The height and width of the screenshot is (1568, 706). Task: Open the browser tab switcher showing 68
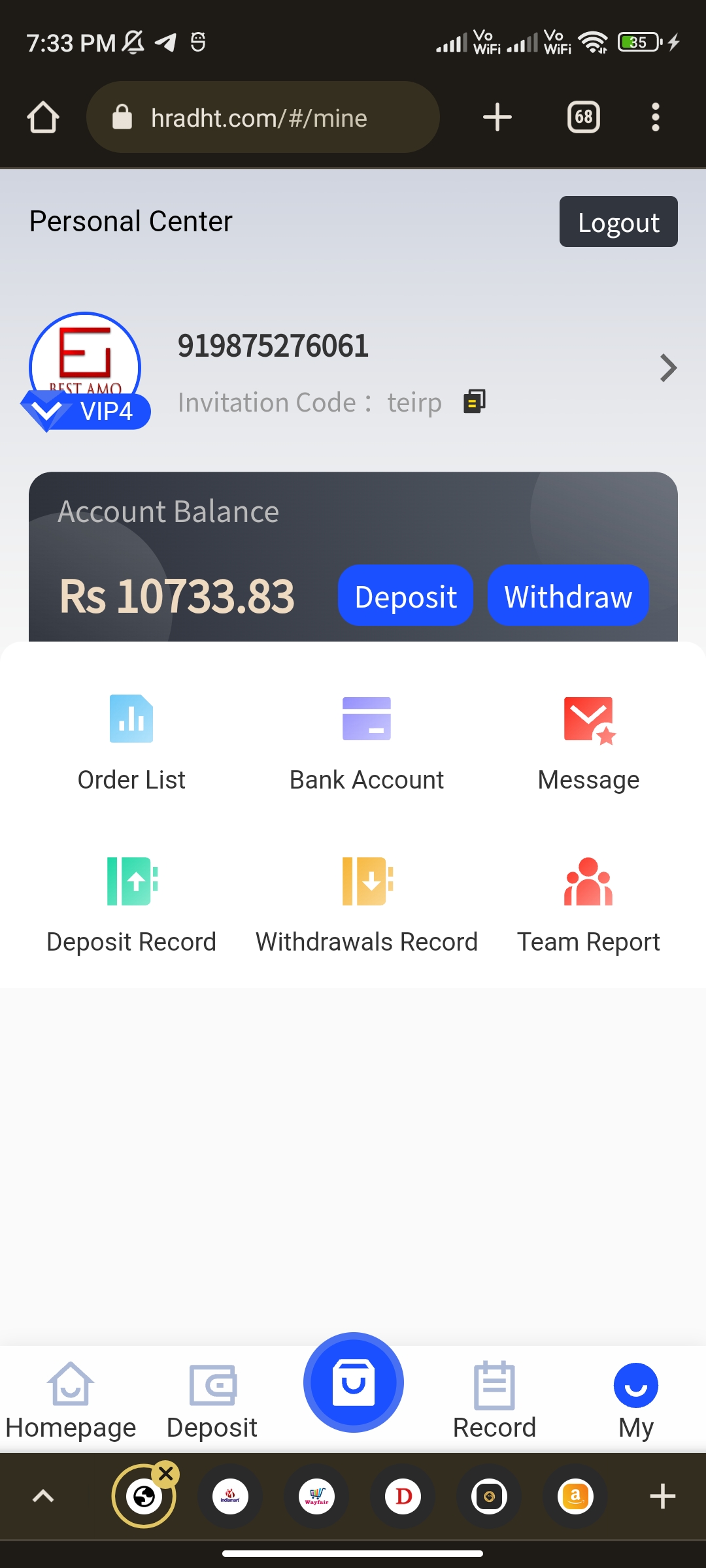click(583, 118)
